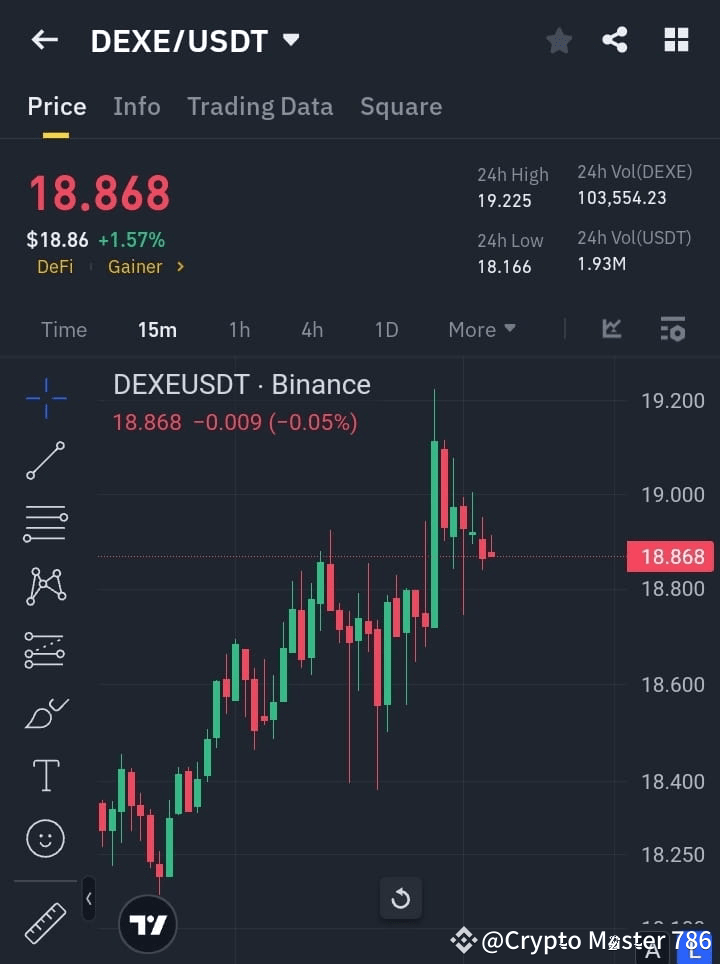Select the trend line drawing tool
The height and width of the screenshot is (964, 720).
[x=45, y=461]
